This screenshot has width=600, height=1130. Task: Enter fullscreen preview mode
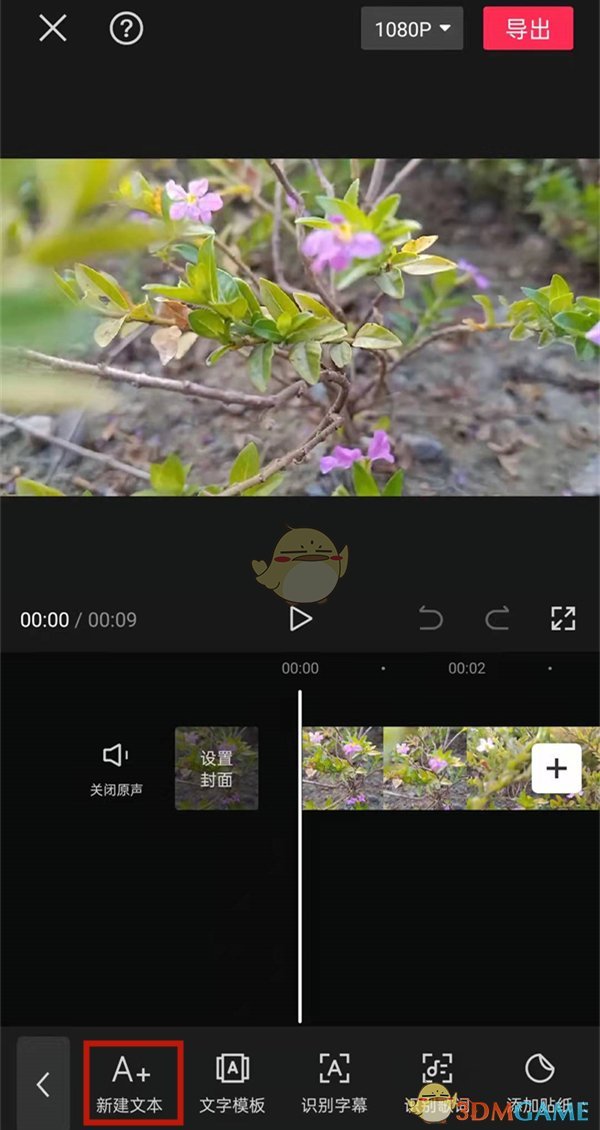(563, 619)
